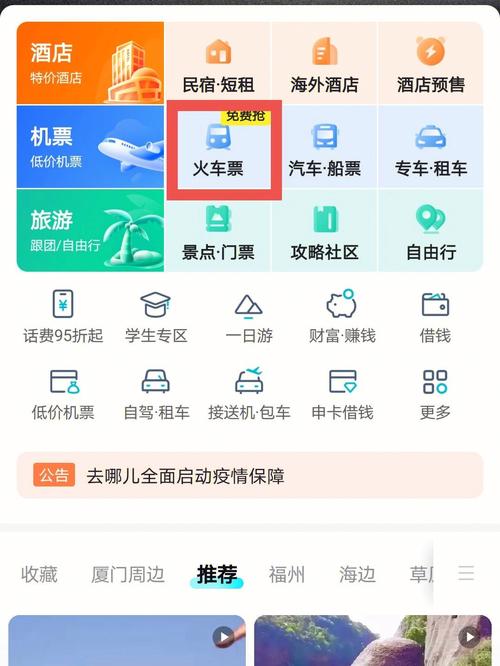Expand the tab list menu icon
Image resolution: width=500 pixels, height=666 pixels.
(x=466, y=573)
